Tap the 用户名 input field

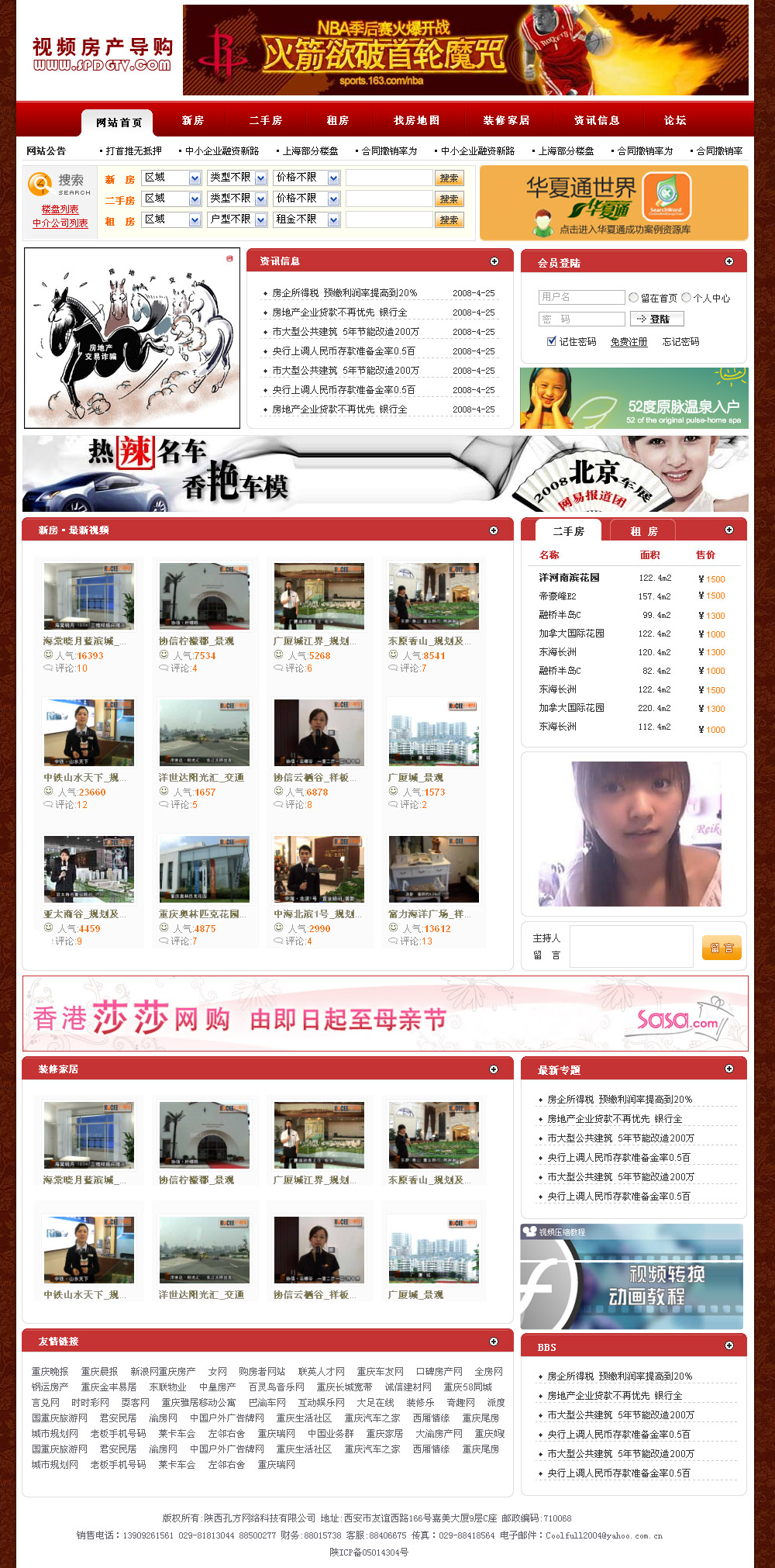[x=581, y=297]
